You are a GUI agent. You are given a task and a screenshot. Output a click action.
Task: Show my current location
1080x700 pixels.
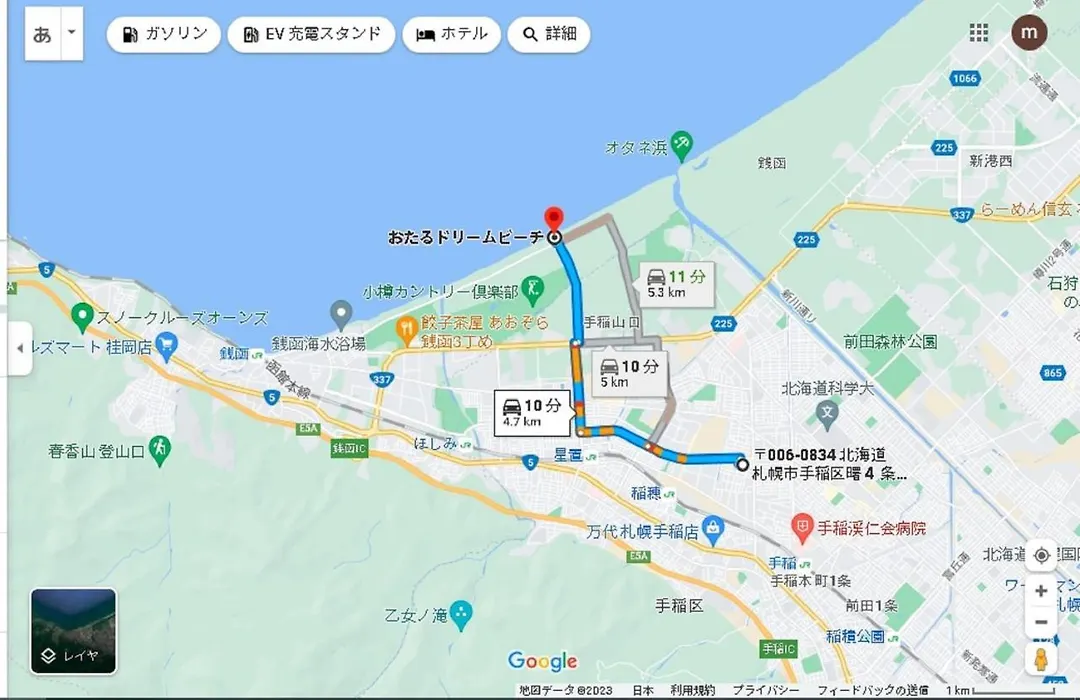(1041, 555)
